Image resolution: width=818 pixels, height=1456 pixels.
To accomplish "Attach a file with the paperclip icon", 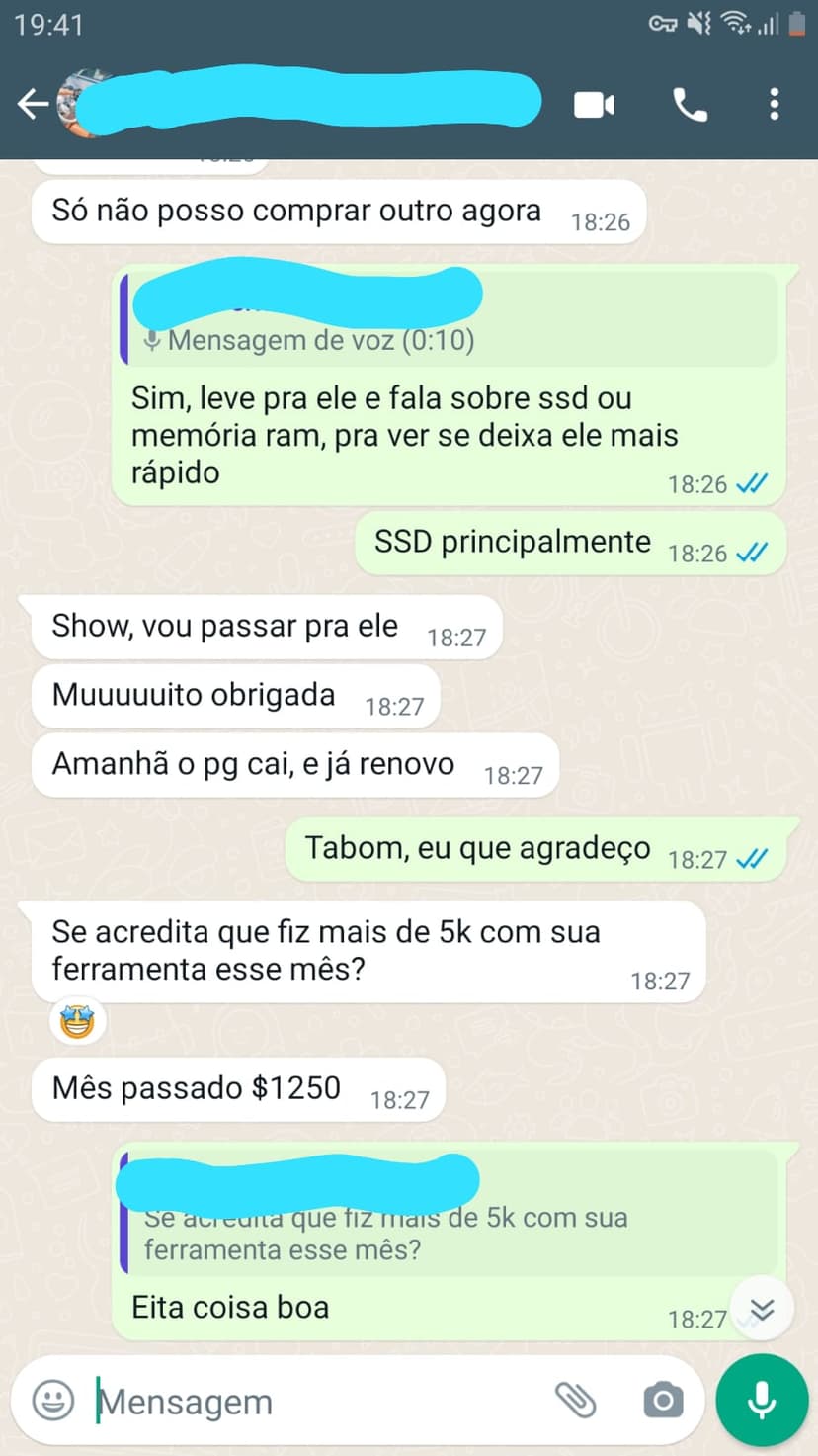I will click(x=573, y=1400).
